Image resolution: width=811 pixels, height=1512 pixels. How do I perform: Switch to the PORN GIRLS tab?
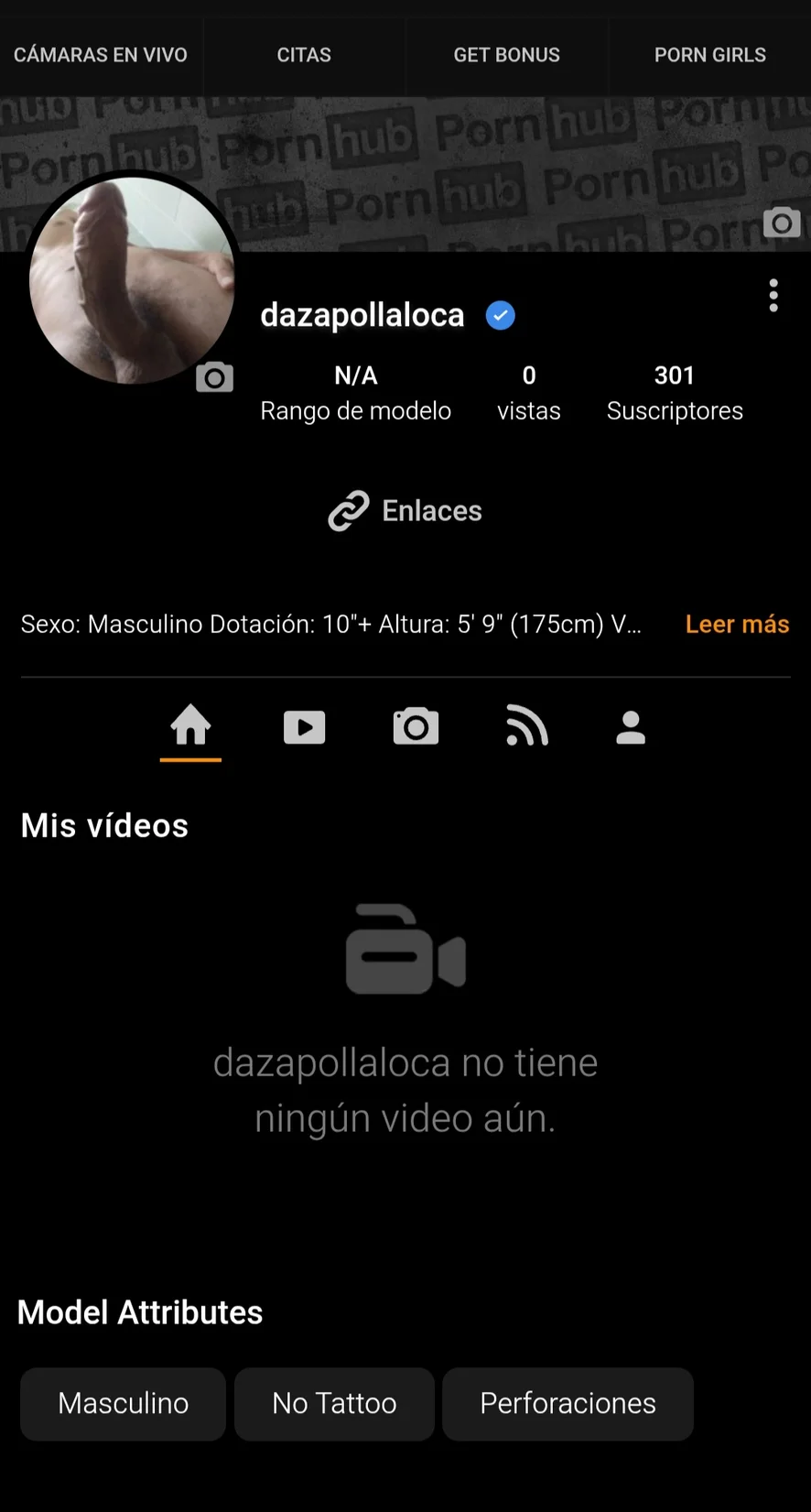tap(709, 55)
